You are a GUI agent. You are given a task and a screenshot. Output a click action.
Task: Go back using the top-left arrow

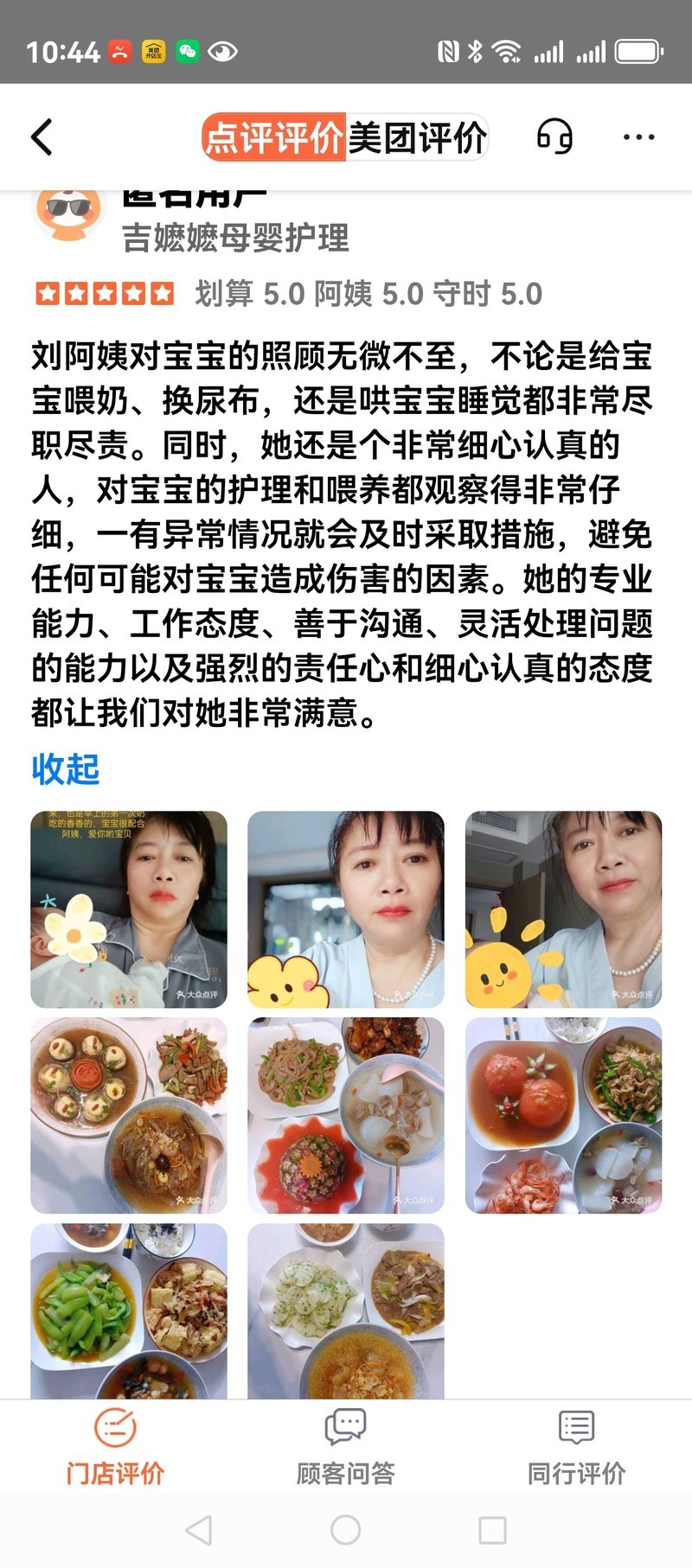(x=42, y=137)
